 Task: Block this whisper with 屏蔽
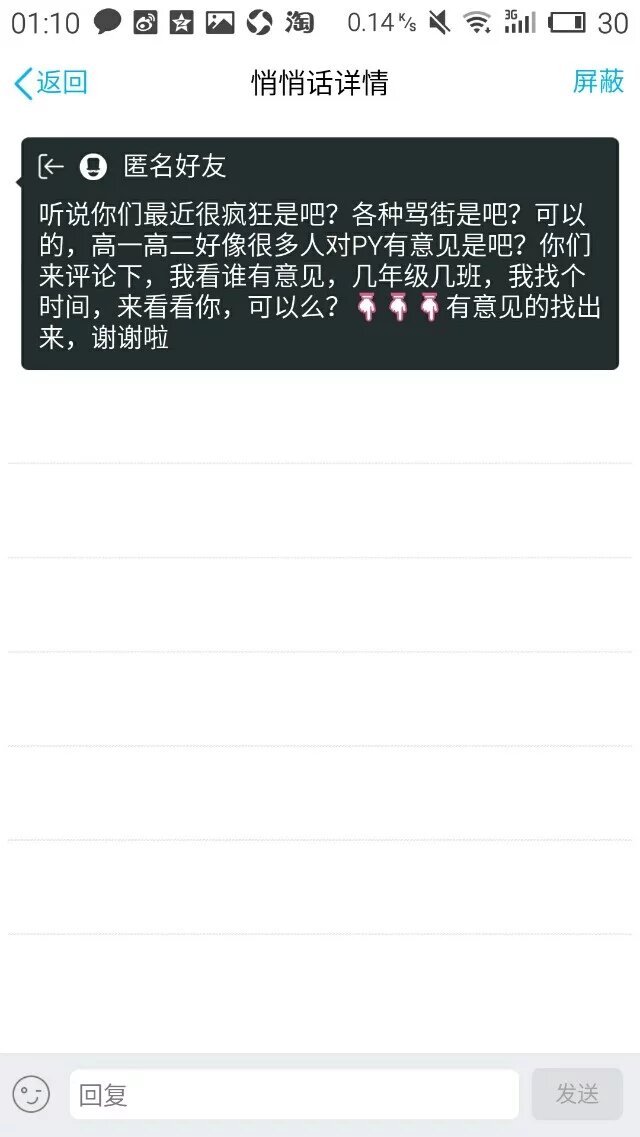tap(598, 82)
